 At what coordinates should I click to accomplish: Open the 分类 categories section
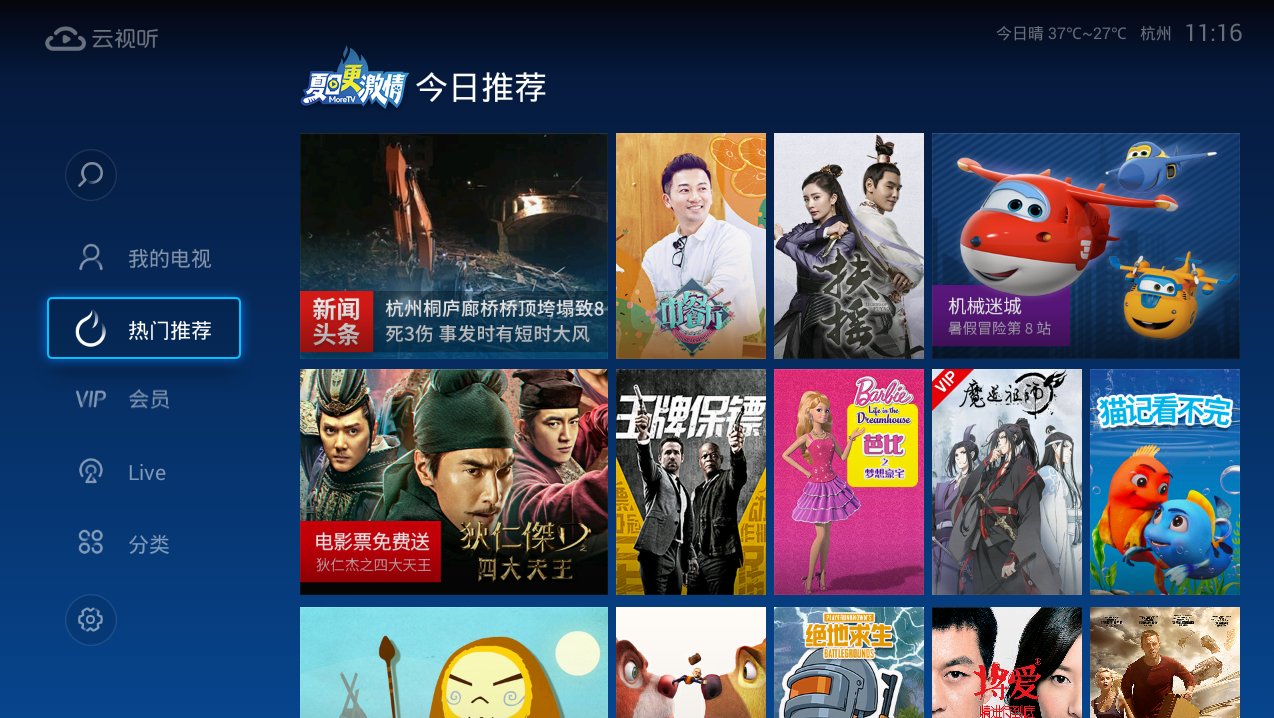tap(124, 544)
